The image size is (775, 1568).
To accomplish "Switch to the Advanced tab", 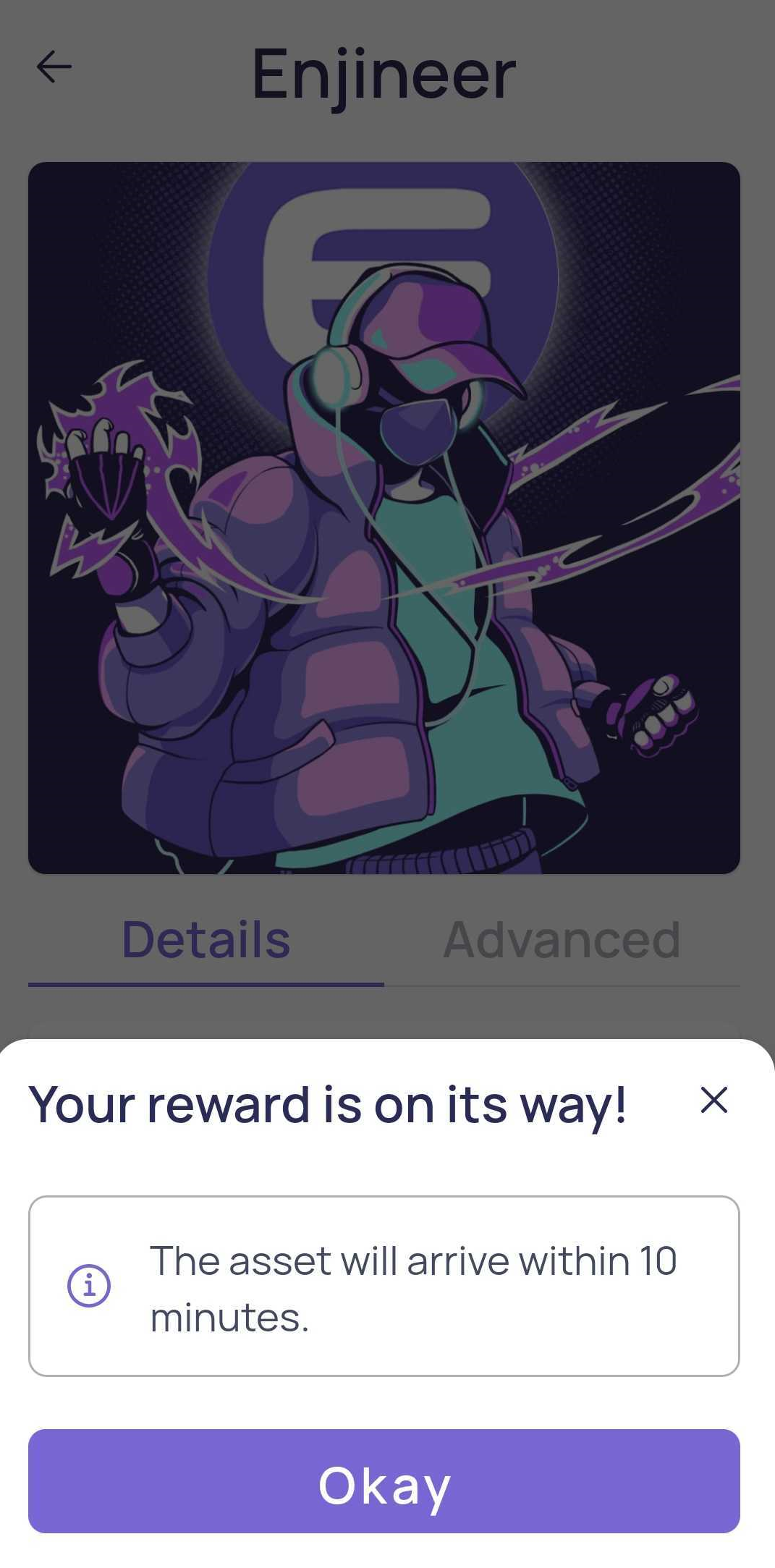I will point(562,940).
